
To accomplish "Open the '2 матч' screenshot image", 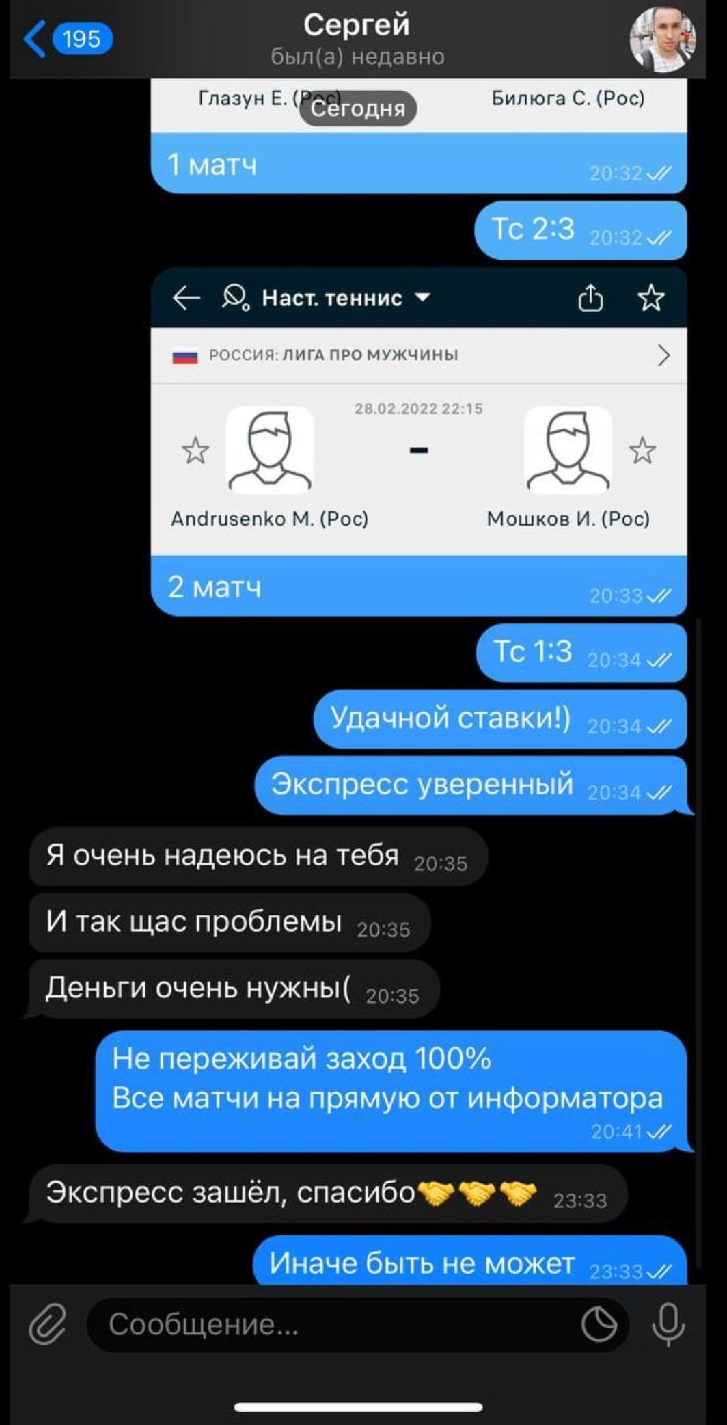I will click(x=419, y=440).
